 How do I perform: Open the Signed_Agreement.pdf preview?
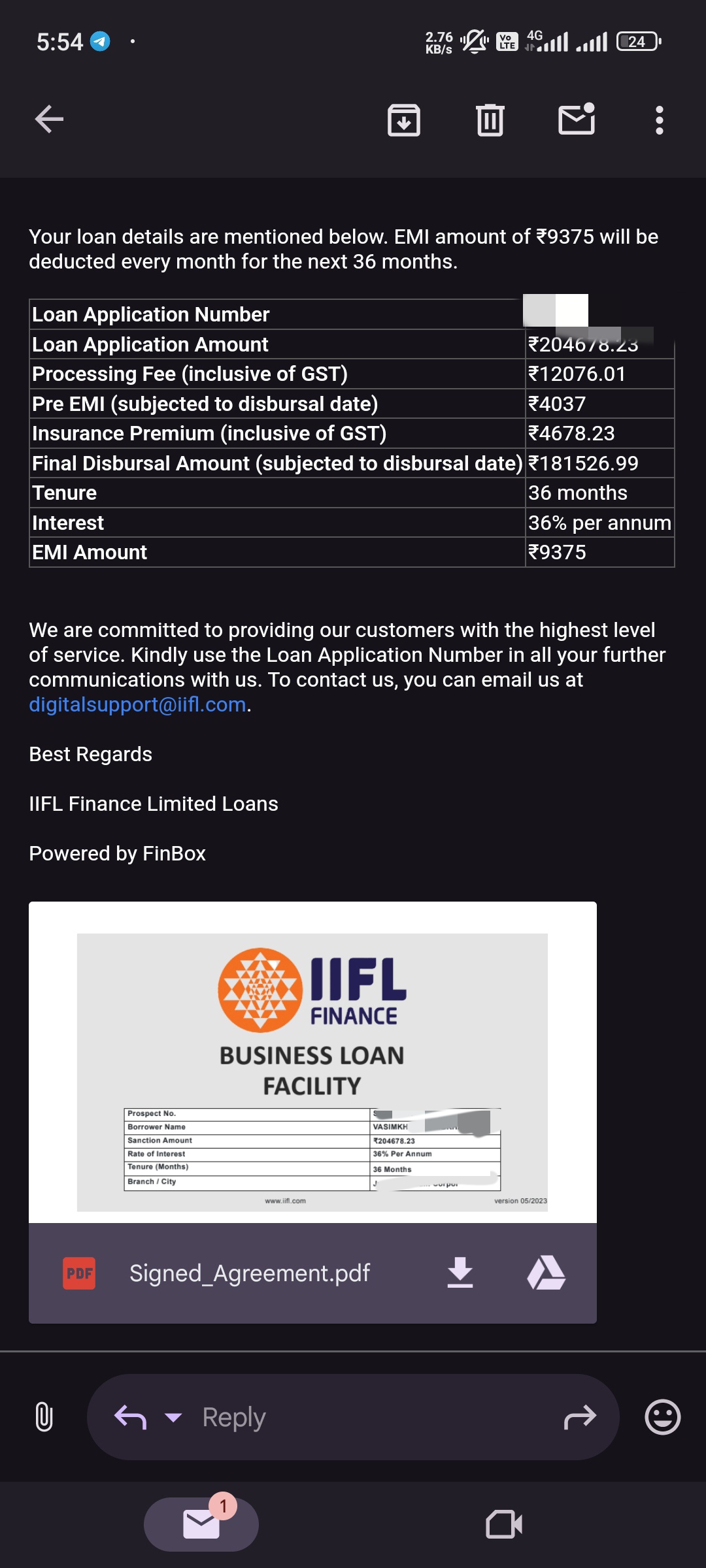coord(312,1071)
